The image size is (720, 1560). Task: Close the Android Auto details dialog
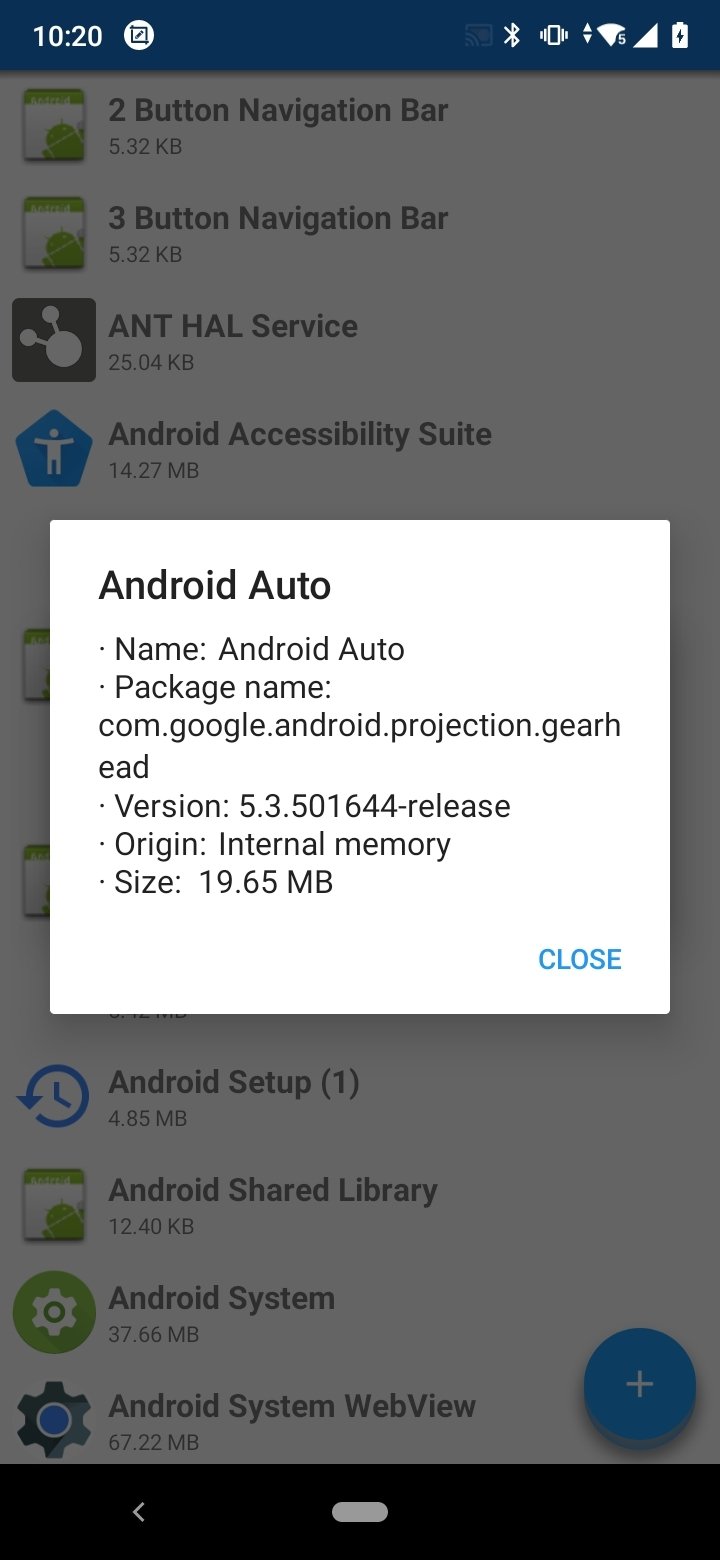(580, 959)
